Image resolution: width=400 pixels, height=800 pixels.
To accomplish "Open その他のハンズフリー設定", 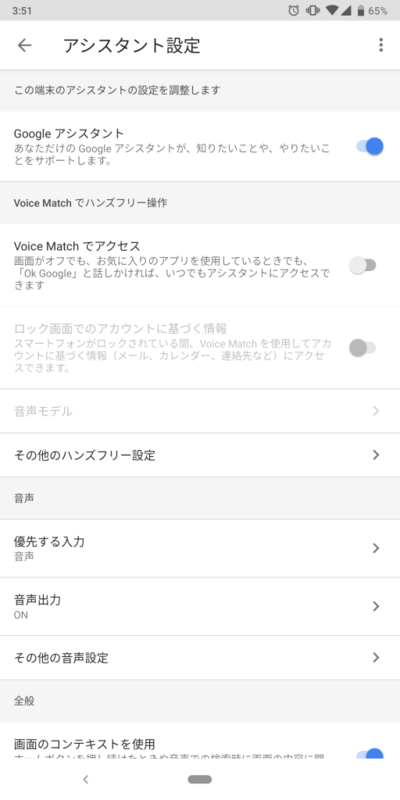I will point(200,455).
